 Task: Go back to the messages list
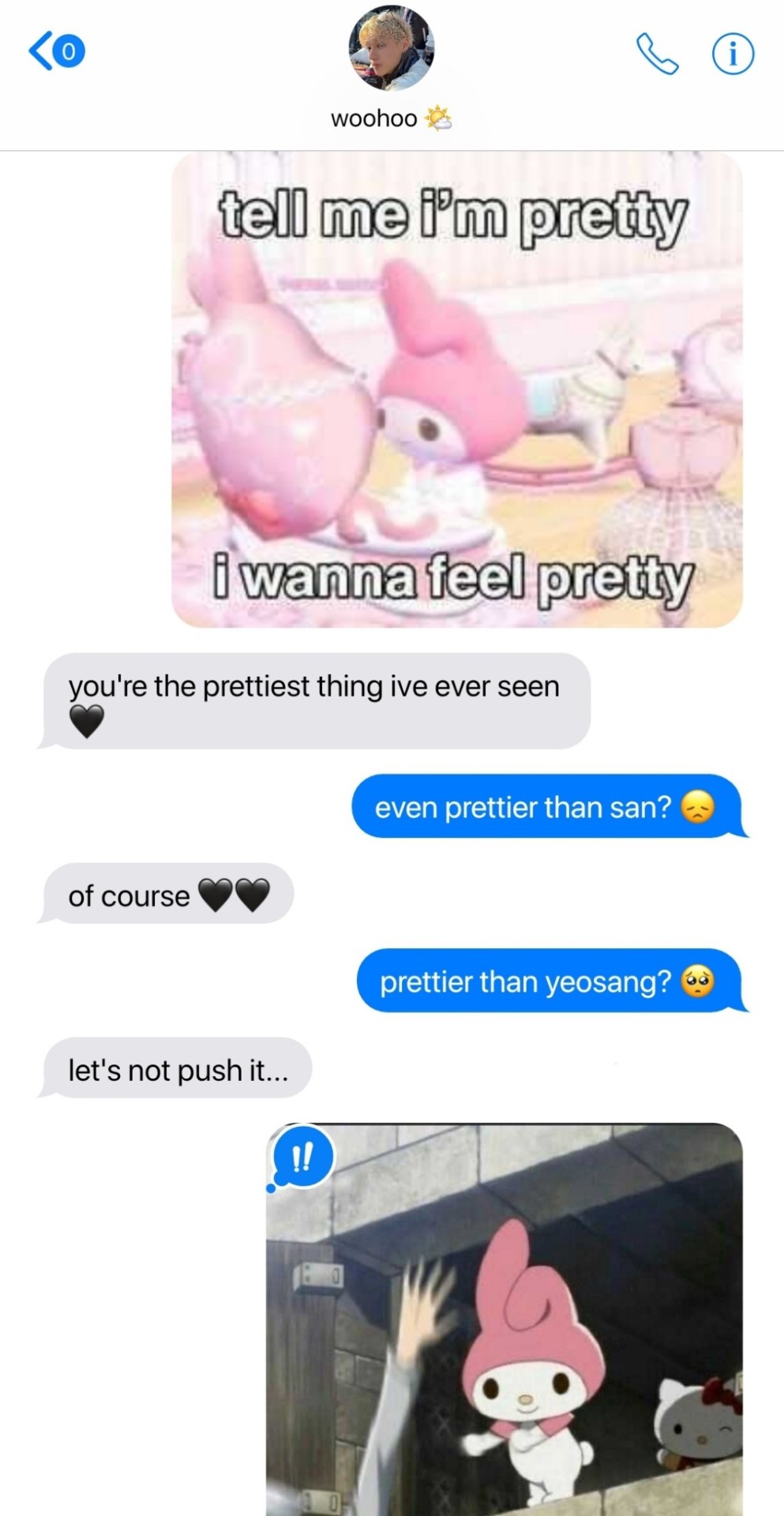click(x=55, y=51)
